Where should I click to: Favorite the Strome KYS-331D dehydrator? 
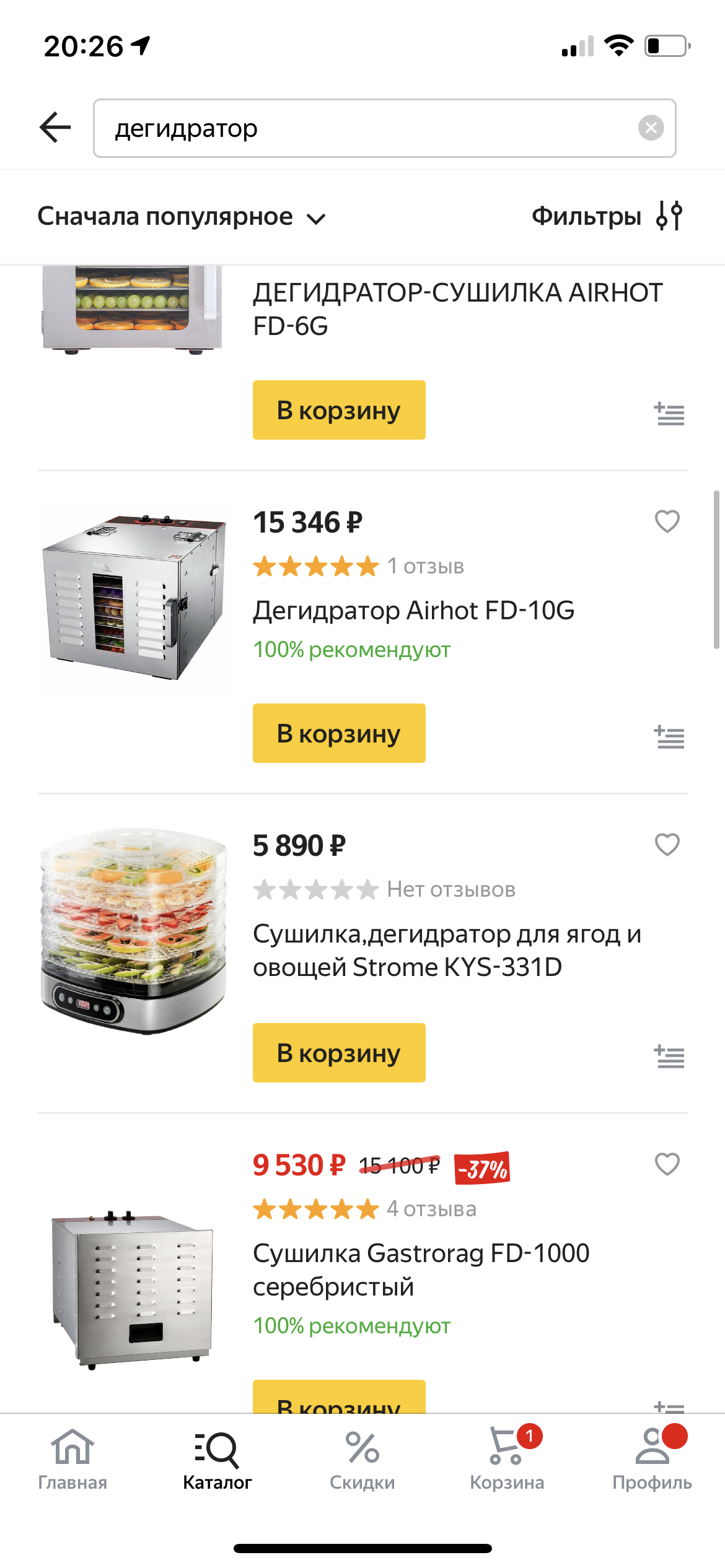(667, 845)
